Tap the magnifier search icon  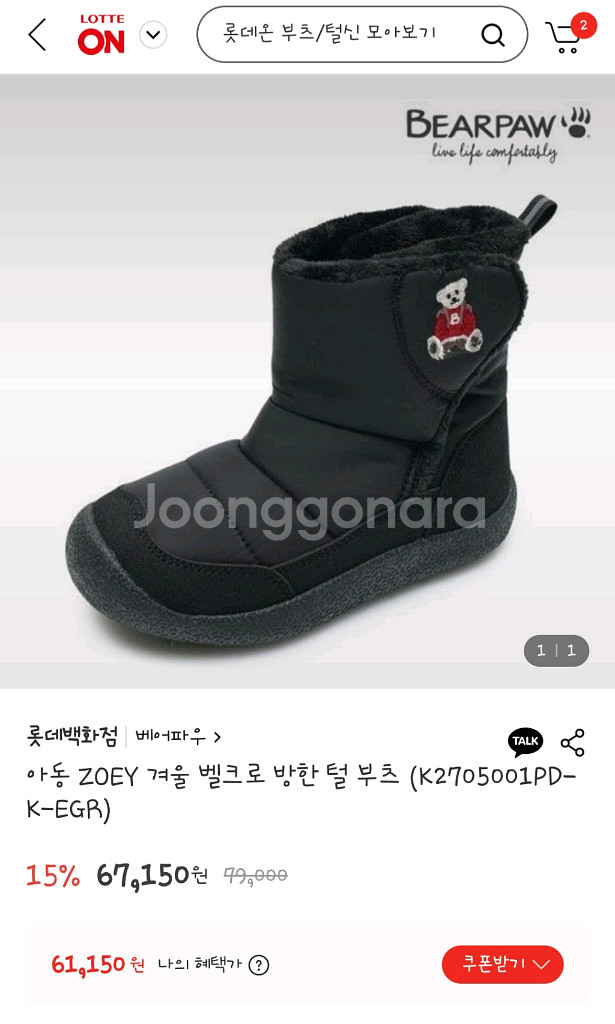coord(493,35)
